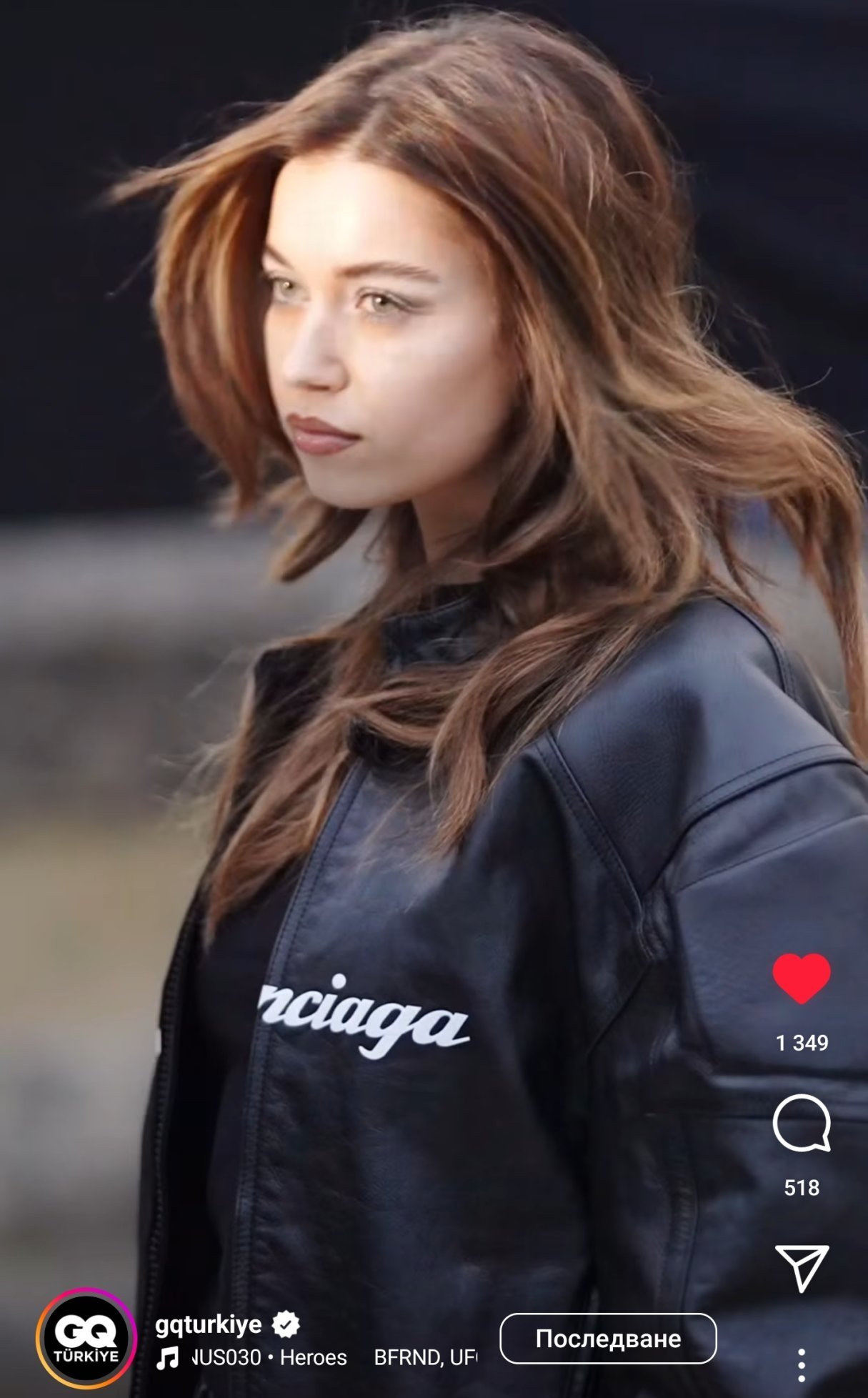
Task: Tap the Последване follow button
Action: pos(608,1339)
